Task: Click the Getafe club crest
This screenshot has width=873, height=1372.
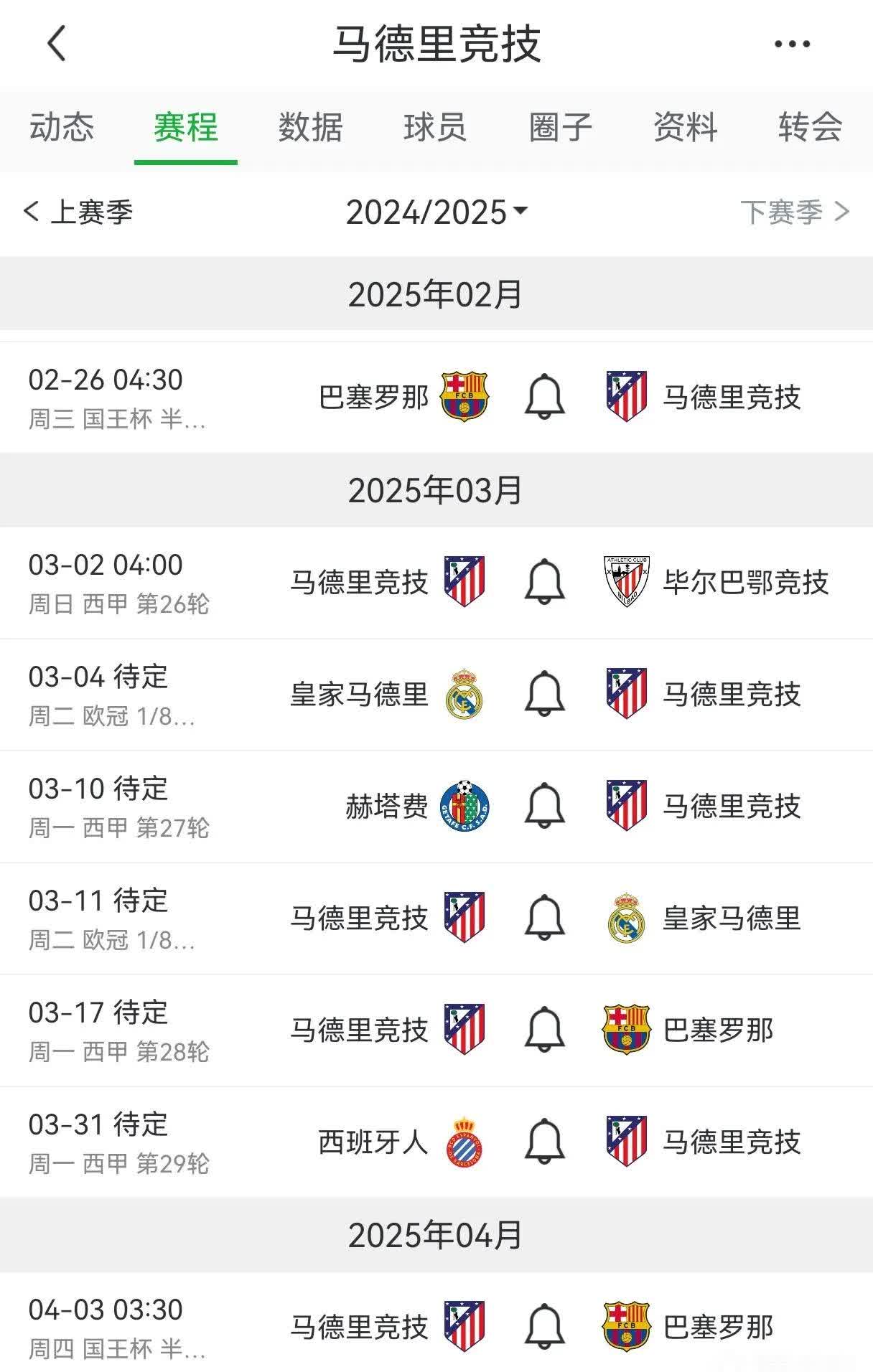Action: tap(464, 805)
